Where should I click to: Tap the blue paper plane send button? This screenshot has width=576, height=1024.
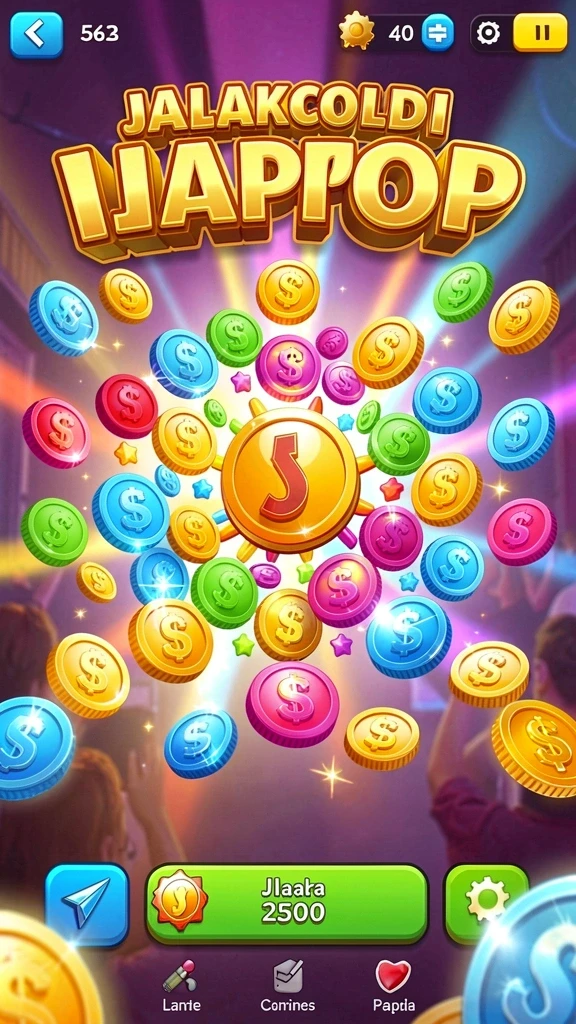[x=87, y=905]
